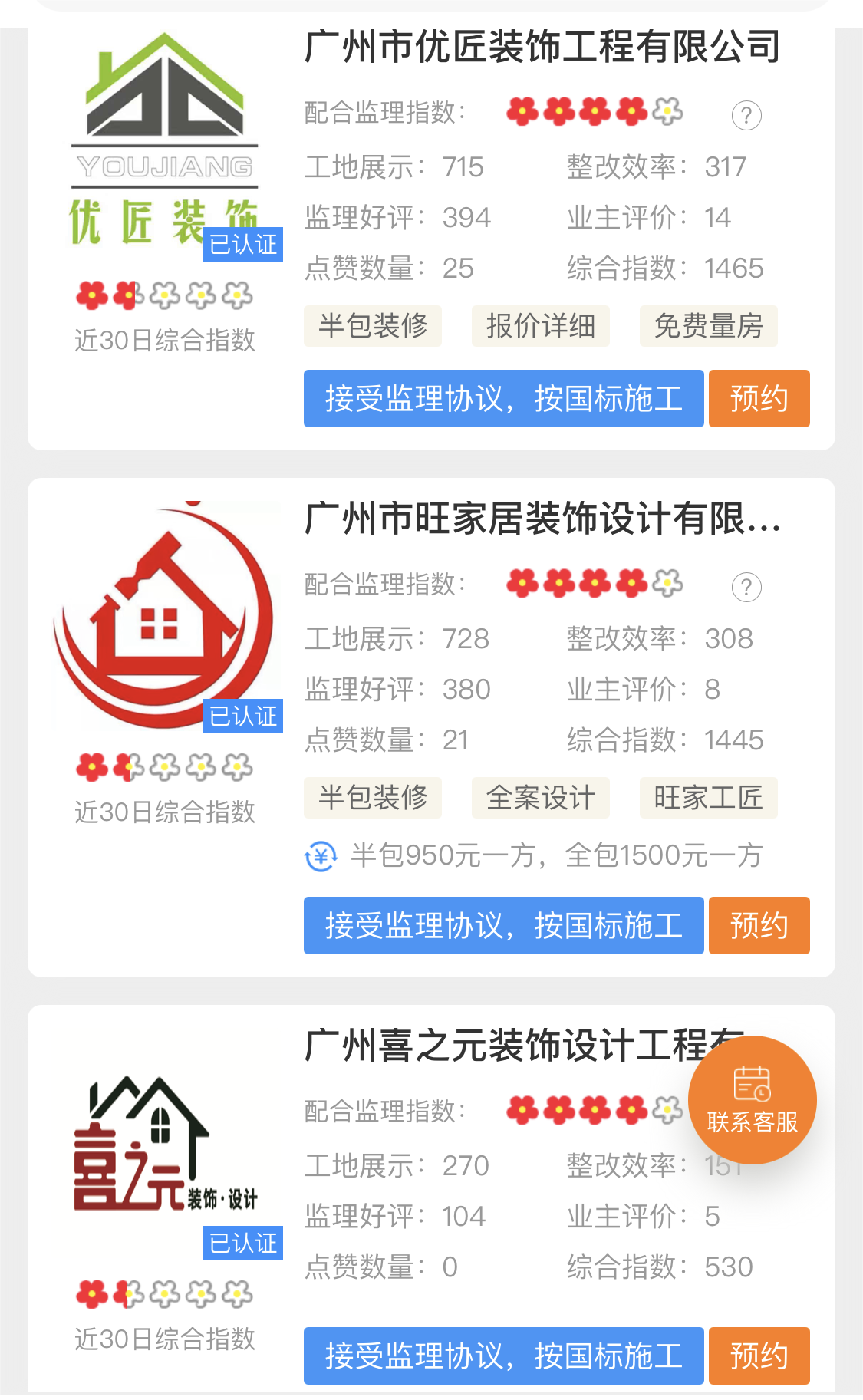Select the 报价详细 tag
Viewport: 863px width, 1400px height.
click(x=541, y=326)
